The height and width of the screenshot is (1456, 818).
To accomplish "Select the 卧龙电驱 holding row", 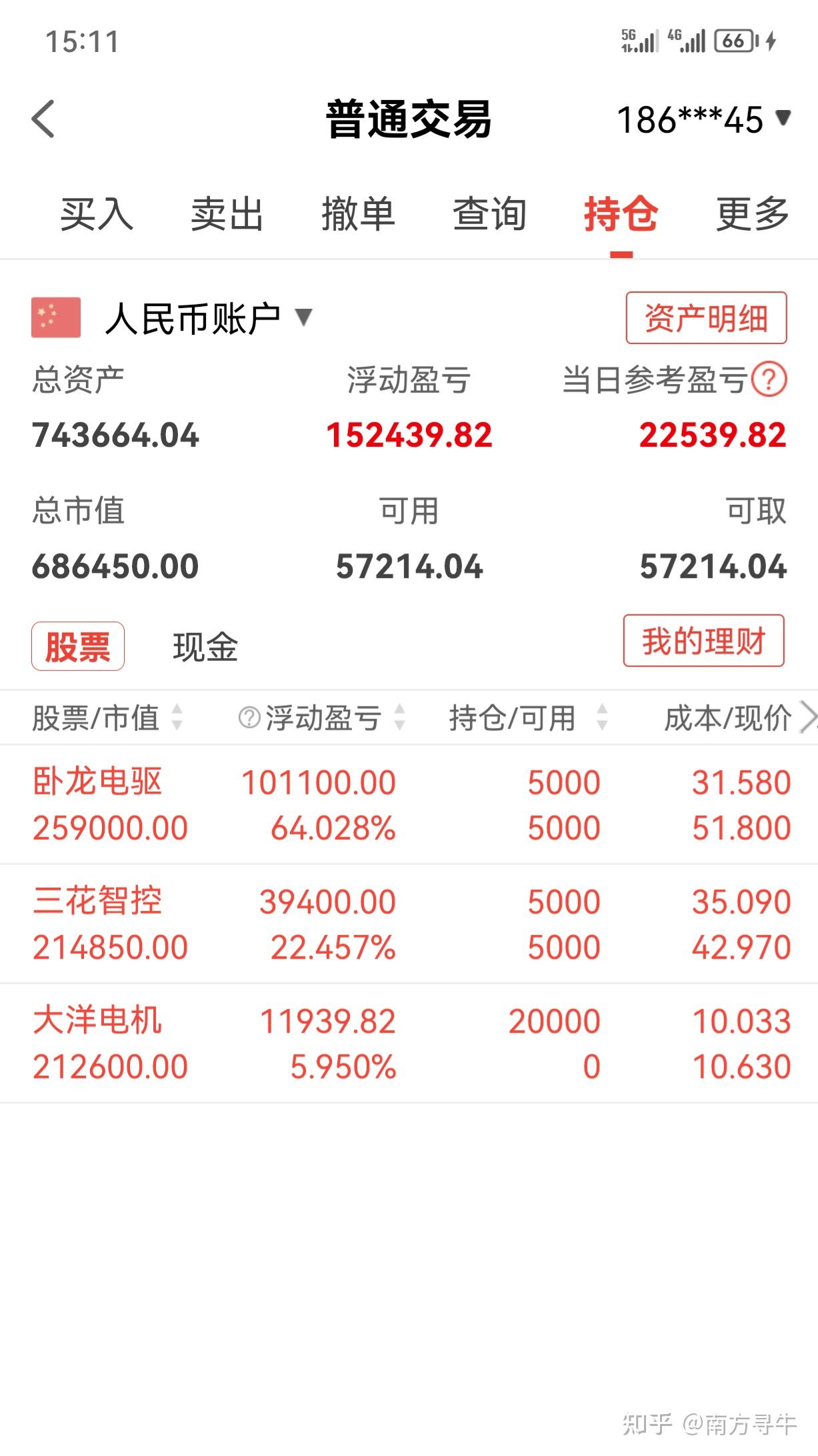I will [400, 804].
